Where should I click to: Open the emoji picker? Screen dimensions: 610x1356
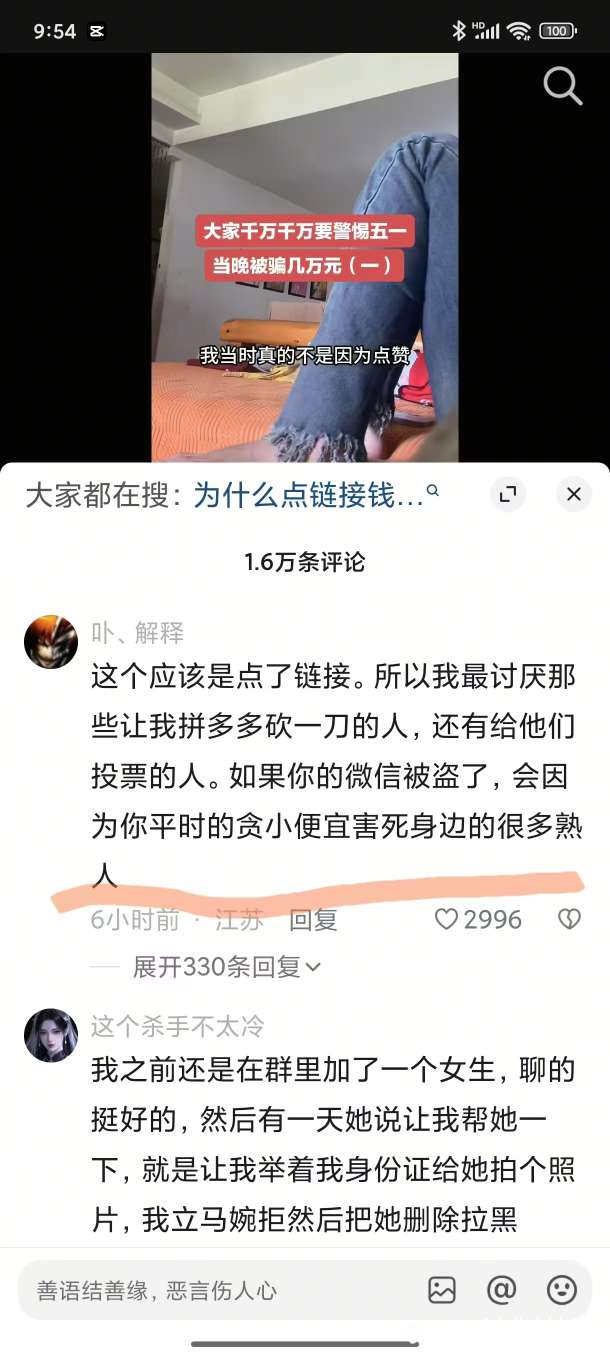point(562,1290)
